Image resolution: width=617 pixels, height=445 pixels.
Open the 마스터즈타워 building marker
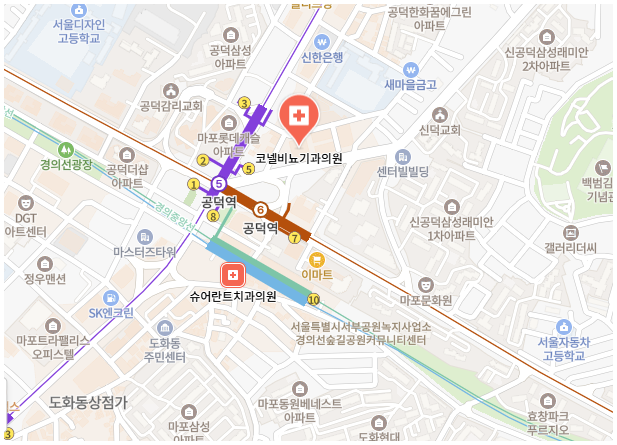pos(145,236)
